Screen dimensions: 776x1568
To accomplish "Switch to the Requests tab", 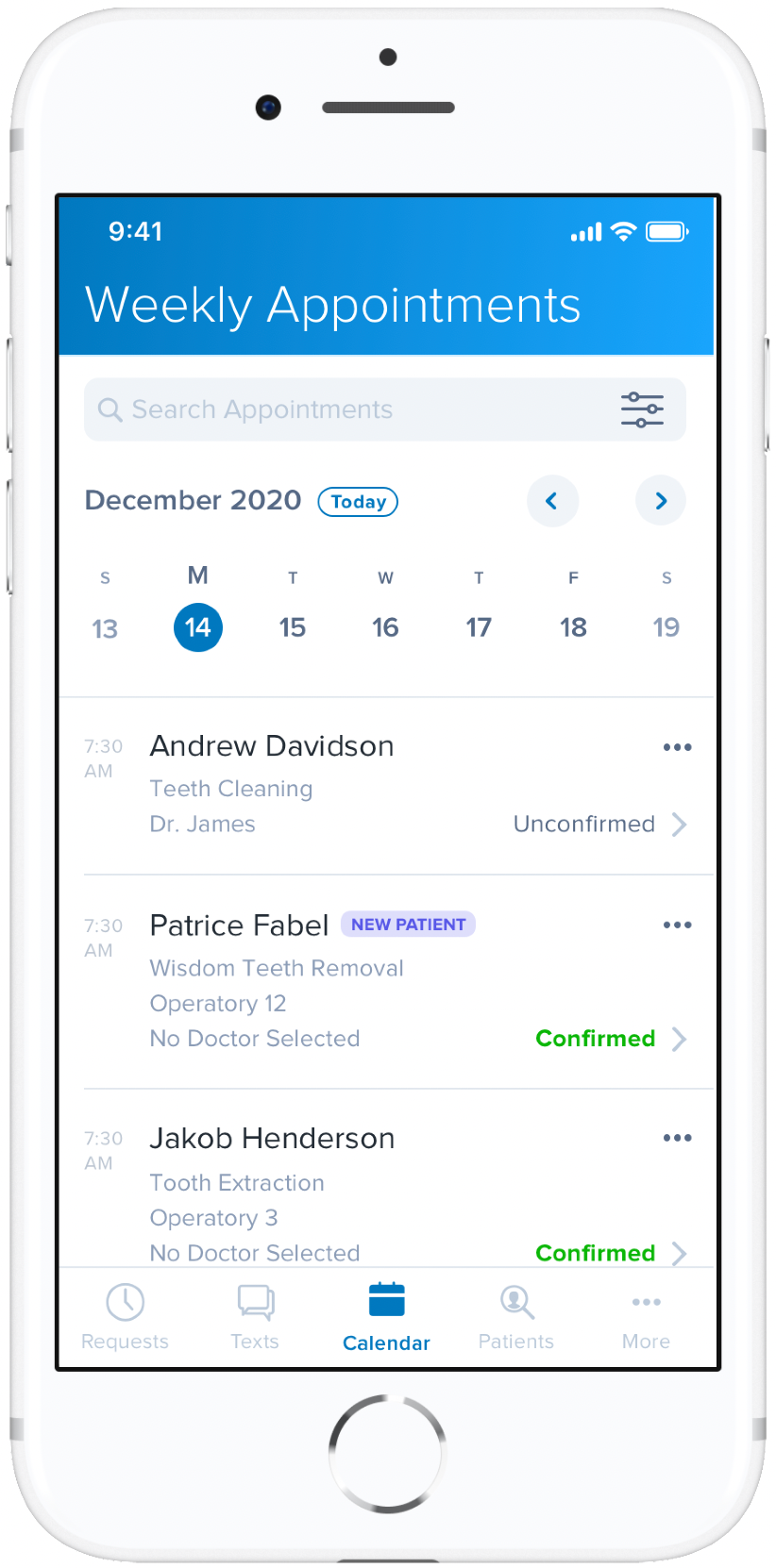I will [x=125, y=1318].
